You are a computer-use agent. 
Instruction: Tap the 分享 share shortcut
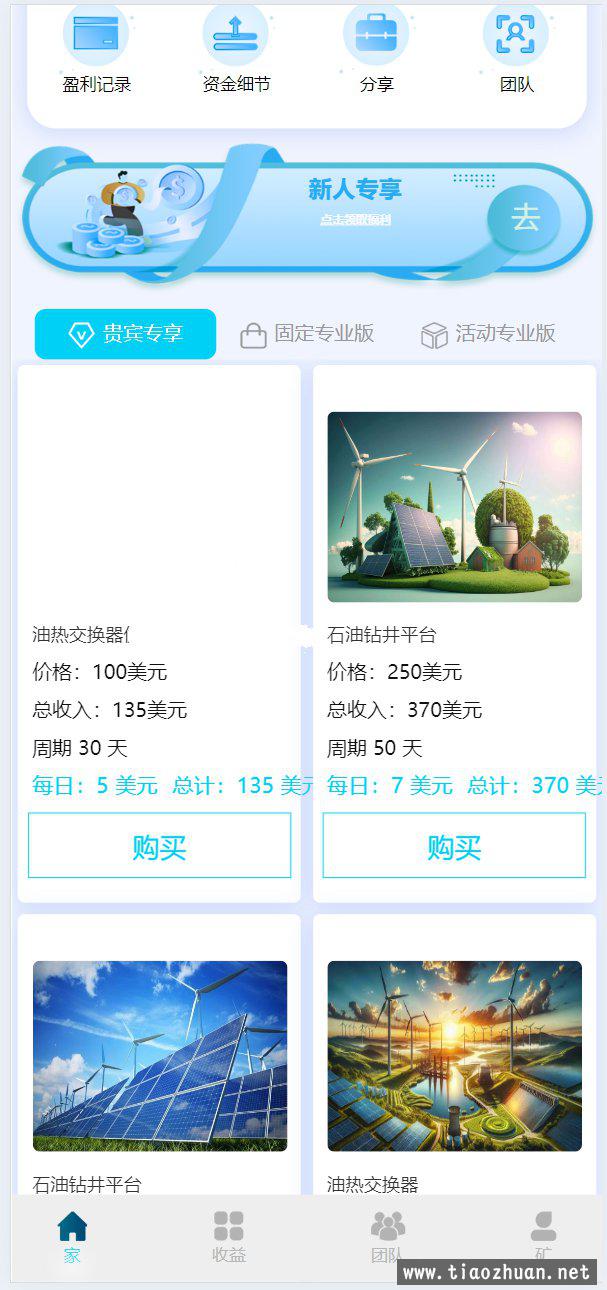click(376, 50)
